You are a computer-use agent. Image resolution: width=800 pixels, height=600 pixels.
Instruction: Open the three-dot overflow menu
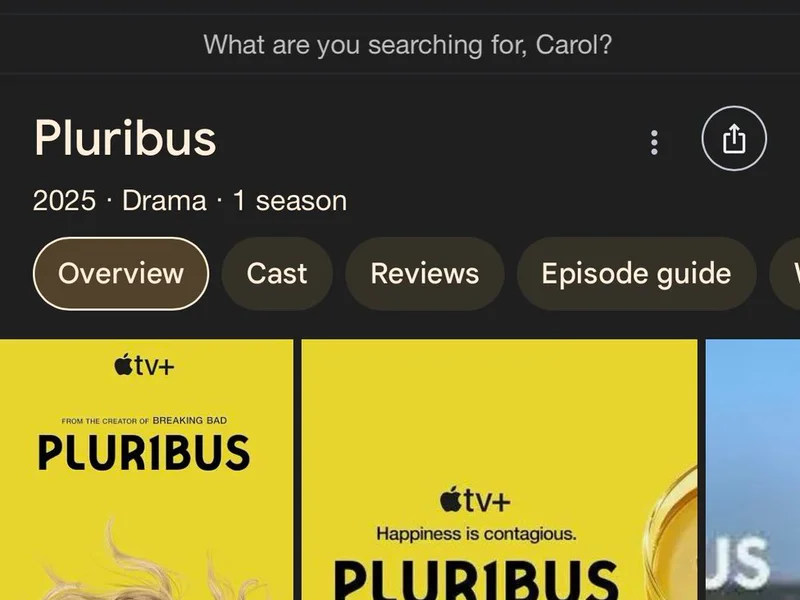(654, 142)
